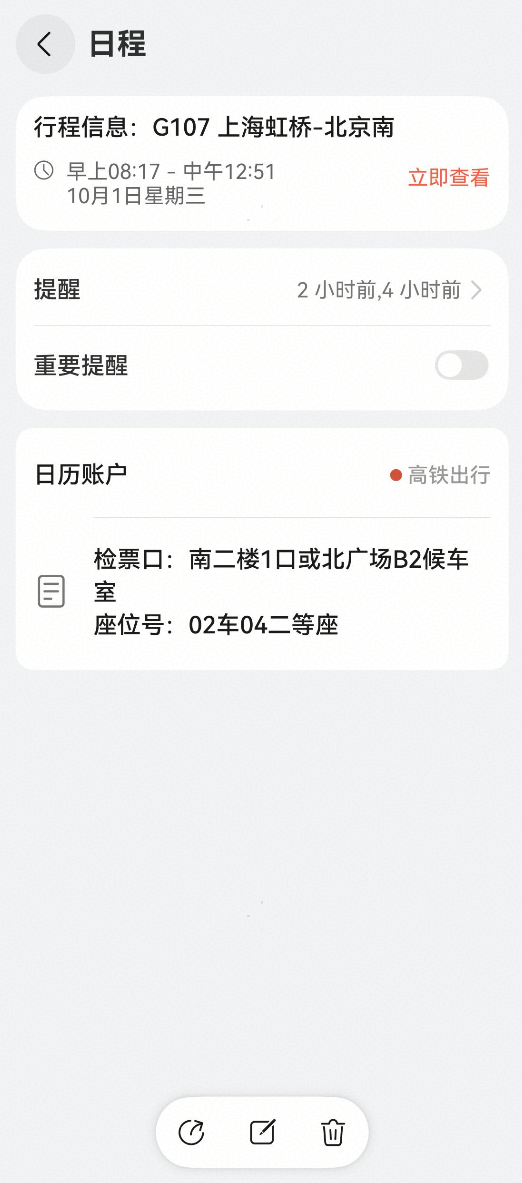Edit this schedule entry

click(263, 1132)
